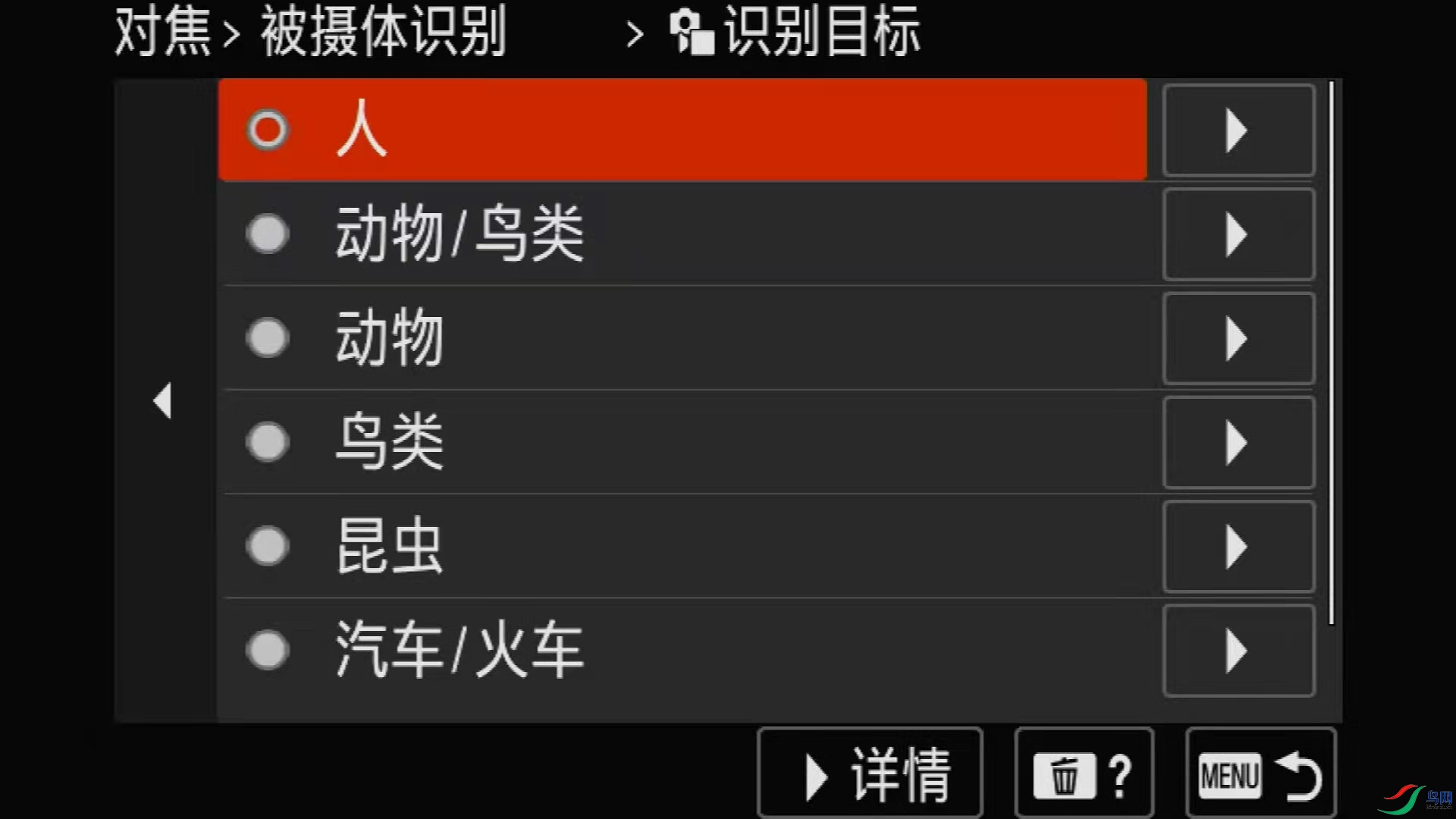Viewport: 1456px width, 819px height.
Task: Select 汽车/火车 as recognition target
Action: 681,650
